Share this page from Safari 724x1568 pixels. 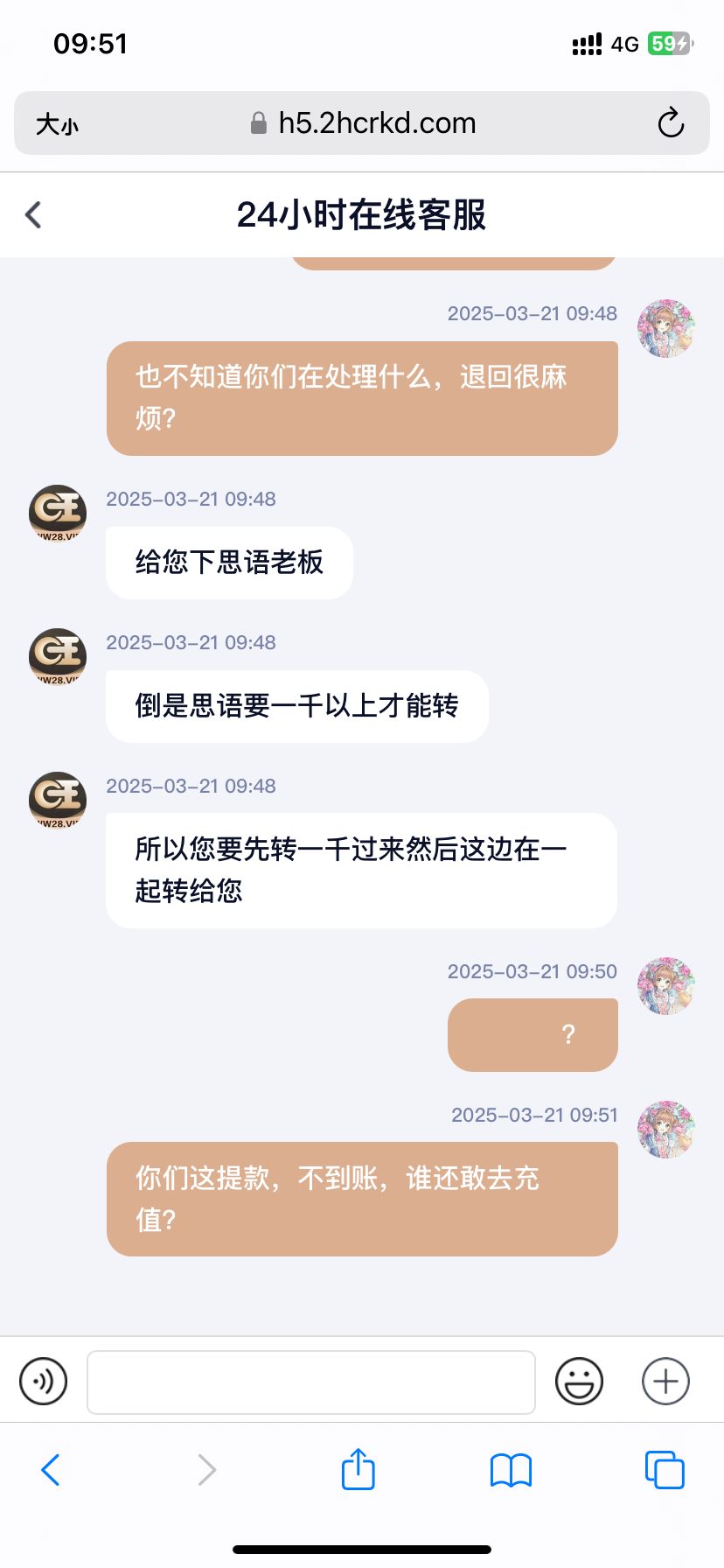point(358,1469)
